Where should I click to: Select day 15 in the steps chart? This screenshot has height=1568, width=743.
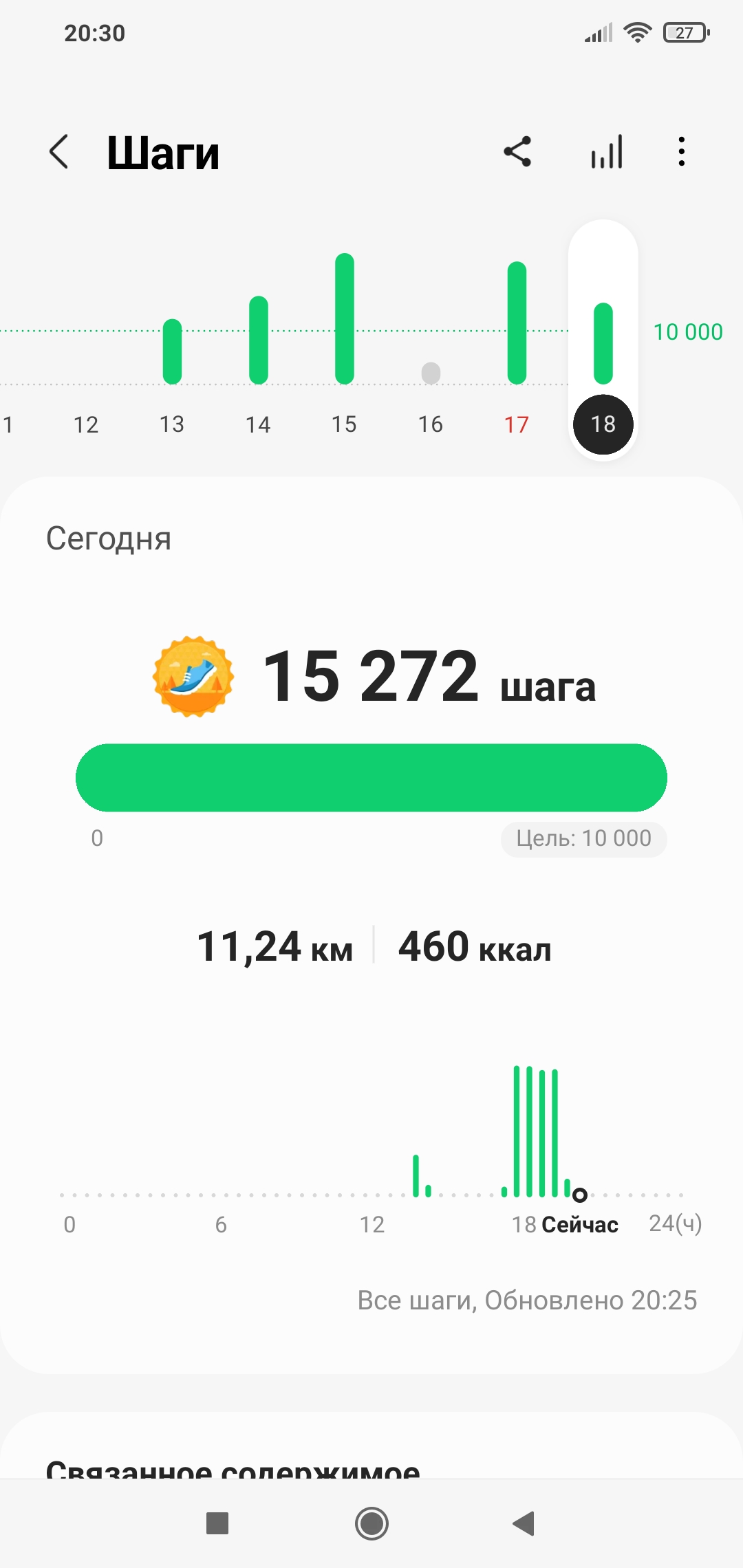point(344,424)
